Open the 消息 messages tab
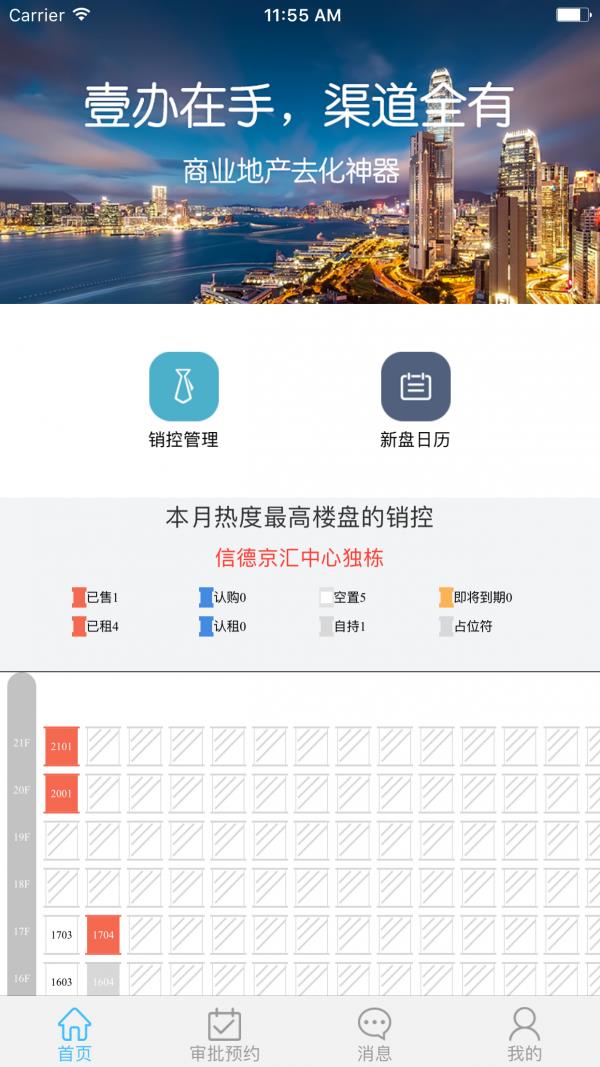The height and width of the screenshot is (1067, 600). pyautogui.click(x=374, y=1034)
